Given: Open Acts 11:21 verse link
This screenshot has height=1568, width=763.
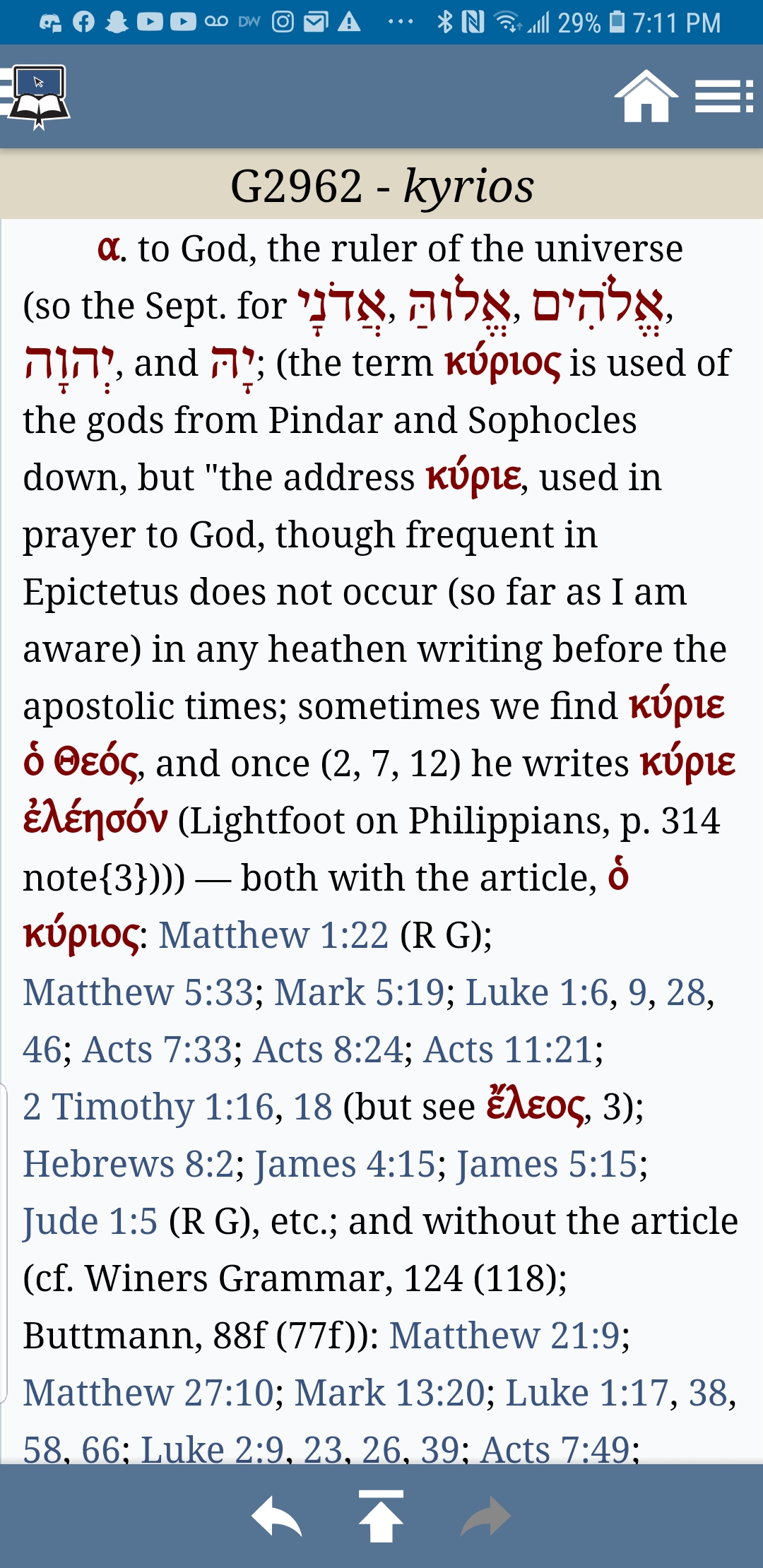Looking at the screenshot, I should click(x=508, y=1050).
